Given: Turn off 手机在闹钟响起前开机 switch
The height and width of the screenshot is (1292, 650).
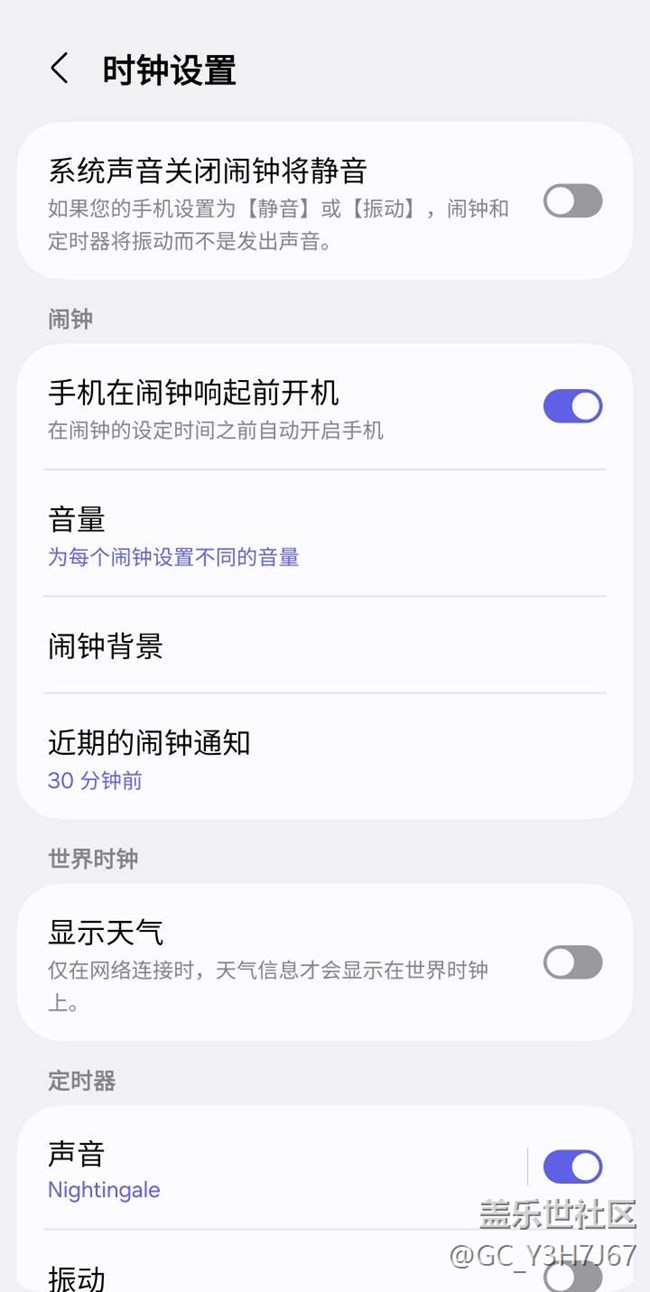Looking at the screenshot, I should [572, 407].
